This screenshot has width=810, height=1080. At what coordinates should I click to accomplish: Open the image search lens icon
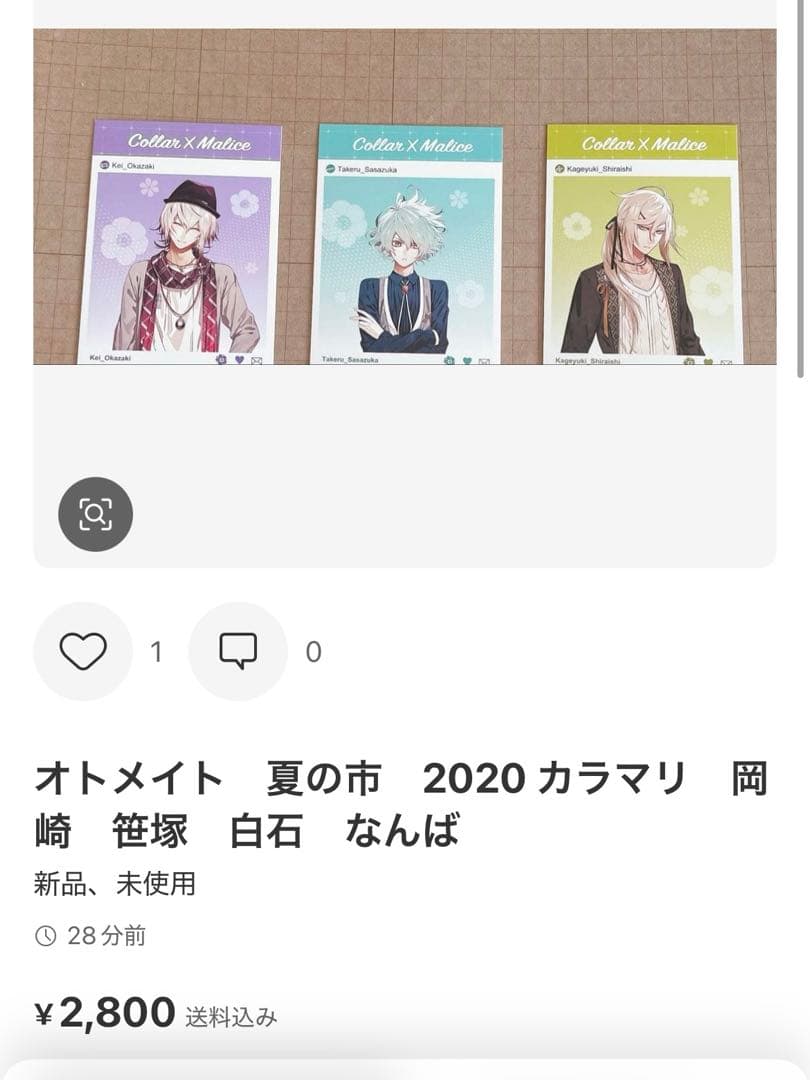pyautogui.click(x=95, y=514)
